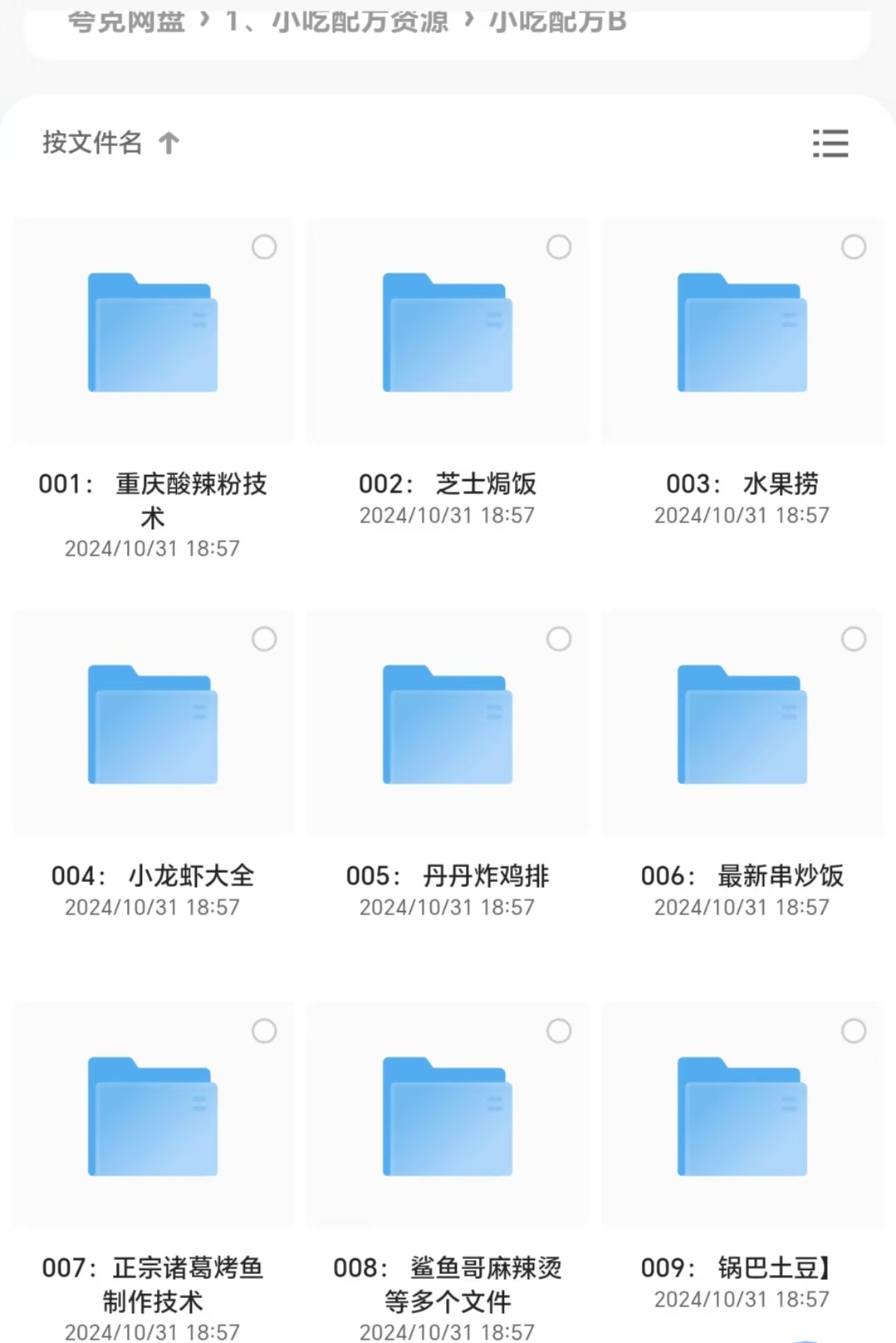This screenshot has height=1343, width=896.
Task: Open the 008: 鲨鱼哥麻辣烫 folder
Action: pyautogui.click(x=448, y=1116)
